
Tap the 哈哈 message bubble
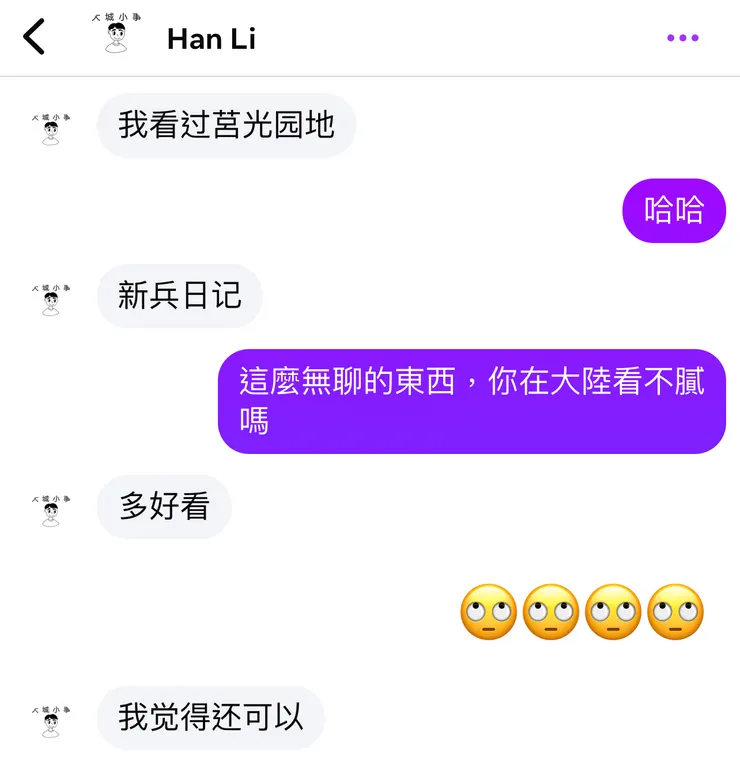point(673,211)
